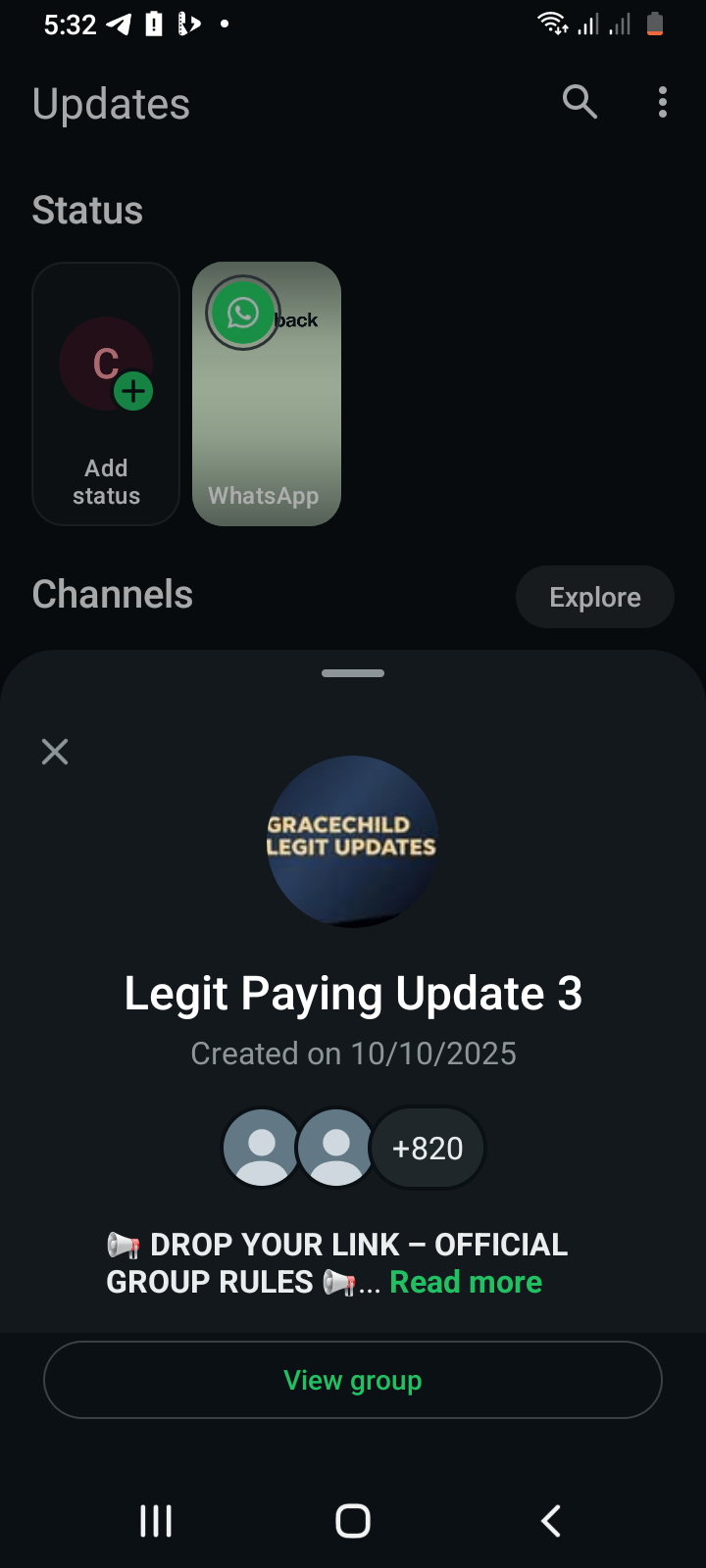Open the three-dot overflow menu

[x=663, y=102]
